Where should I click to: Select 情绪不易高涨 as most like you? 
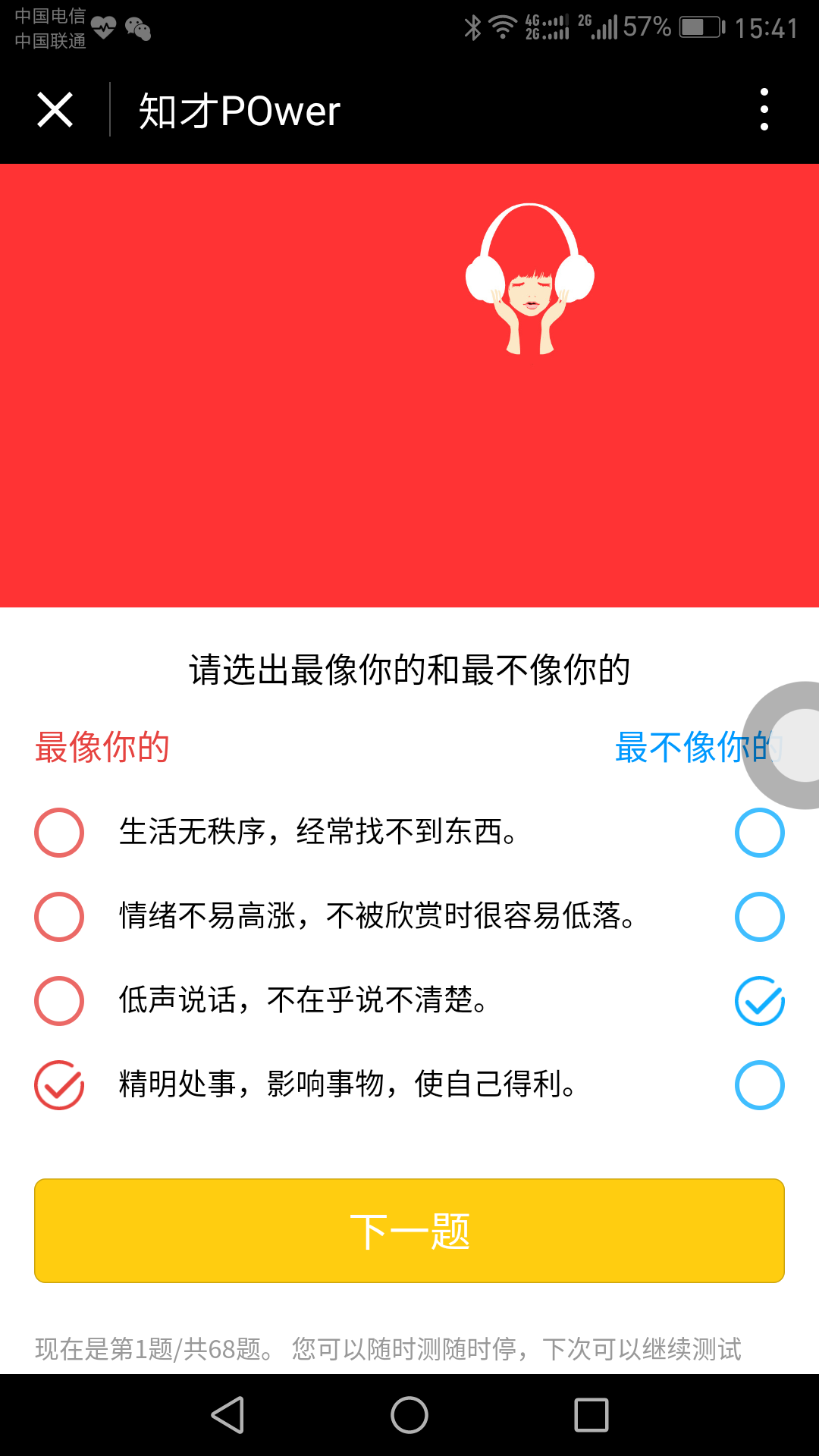click(x=59, y=917)
